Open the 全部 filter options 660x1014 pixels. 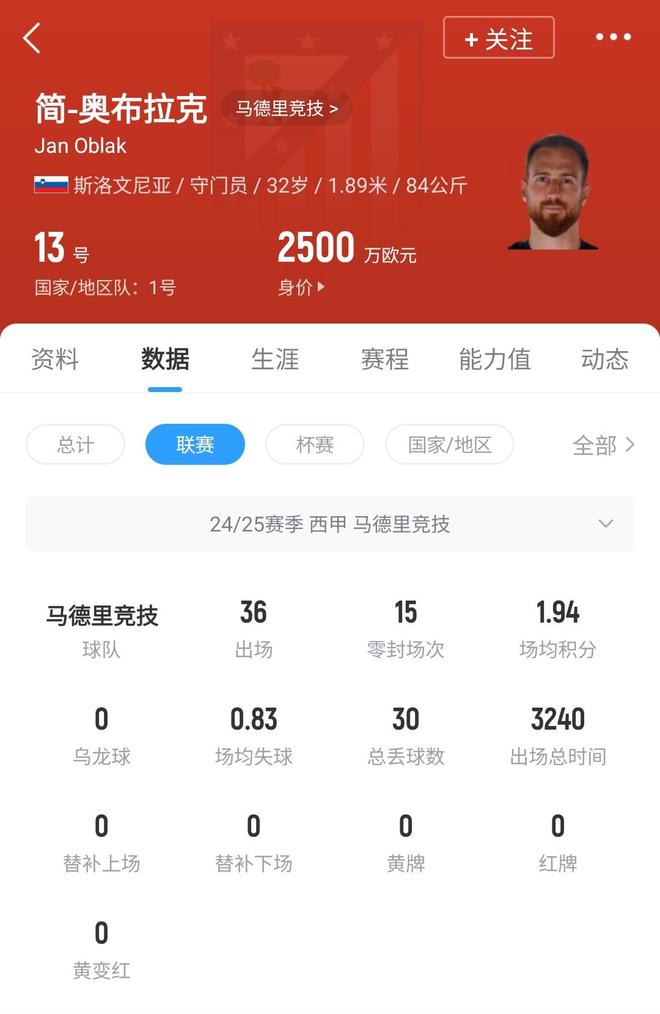[603, 445]
